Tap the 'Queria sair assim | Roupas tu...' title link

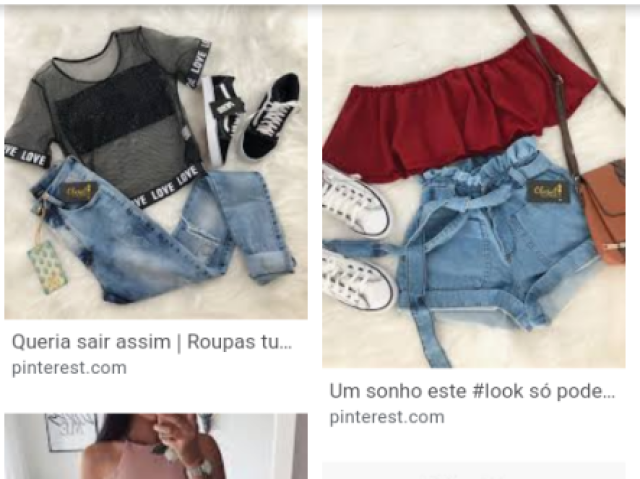152,342
